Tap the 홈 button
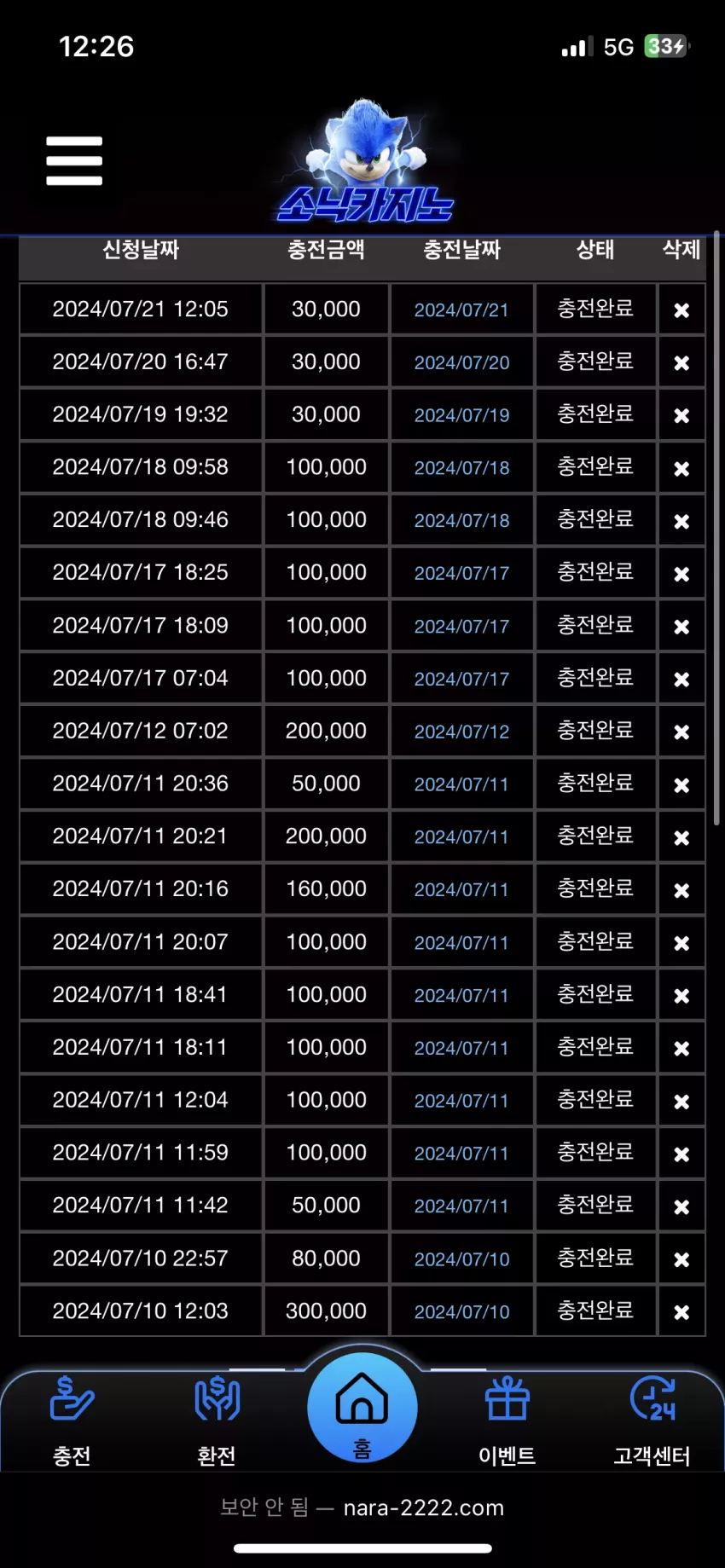This screenshot has width=725, height=1568. pyautogui.click(x=362, y=1408)
